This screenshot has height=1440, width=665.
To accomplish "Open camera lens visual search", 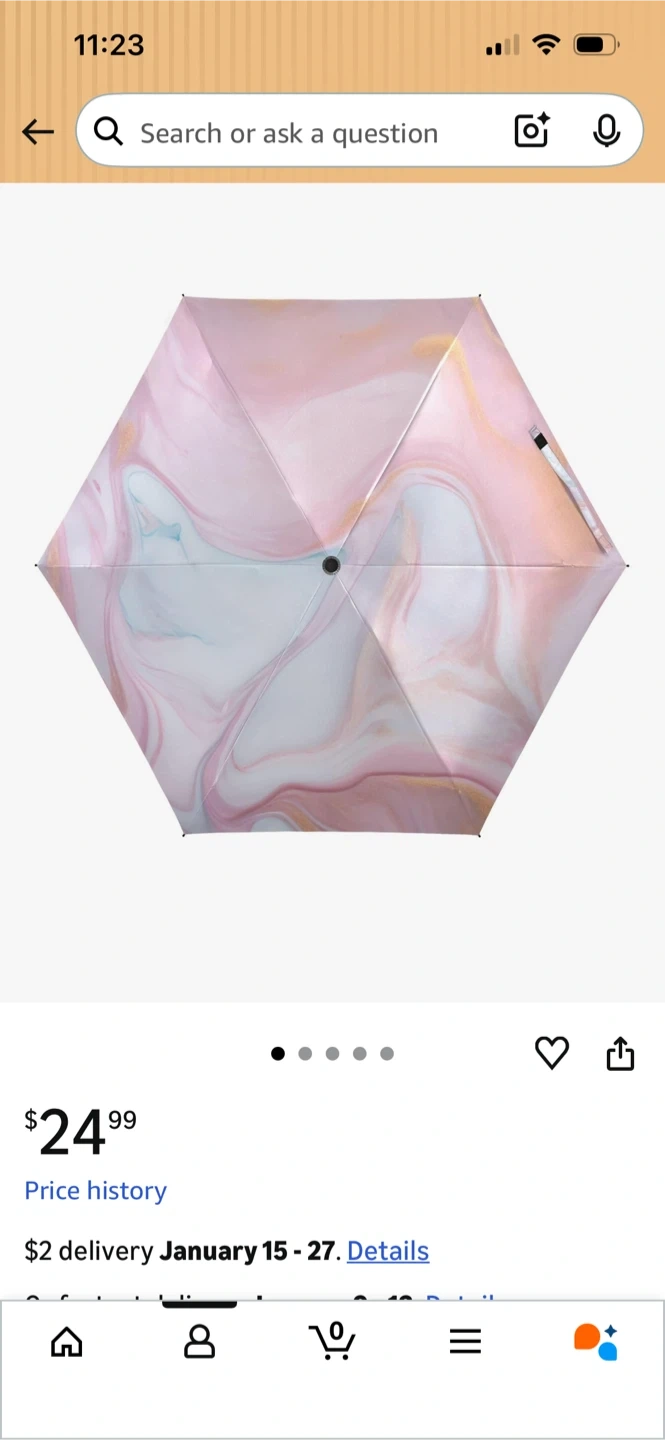I will click(531, 131).
